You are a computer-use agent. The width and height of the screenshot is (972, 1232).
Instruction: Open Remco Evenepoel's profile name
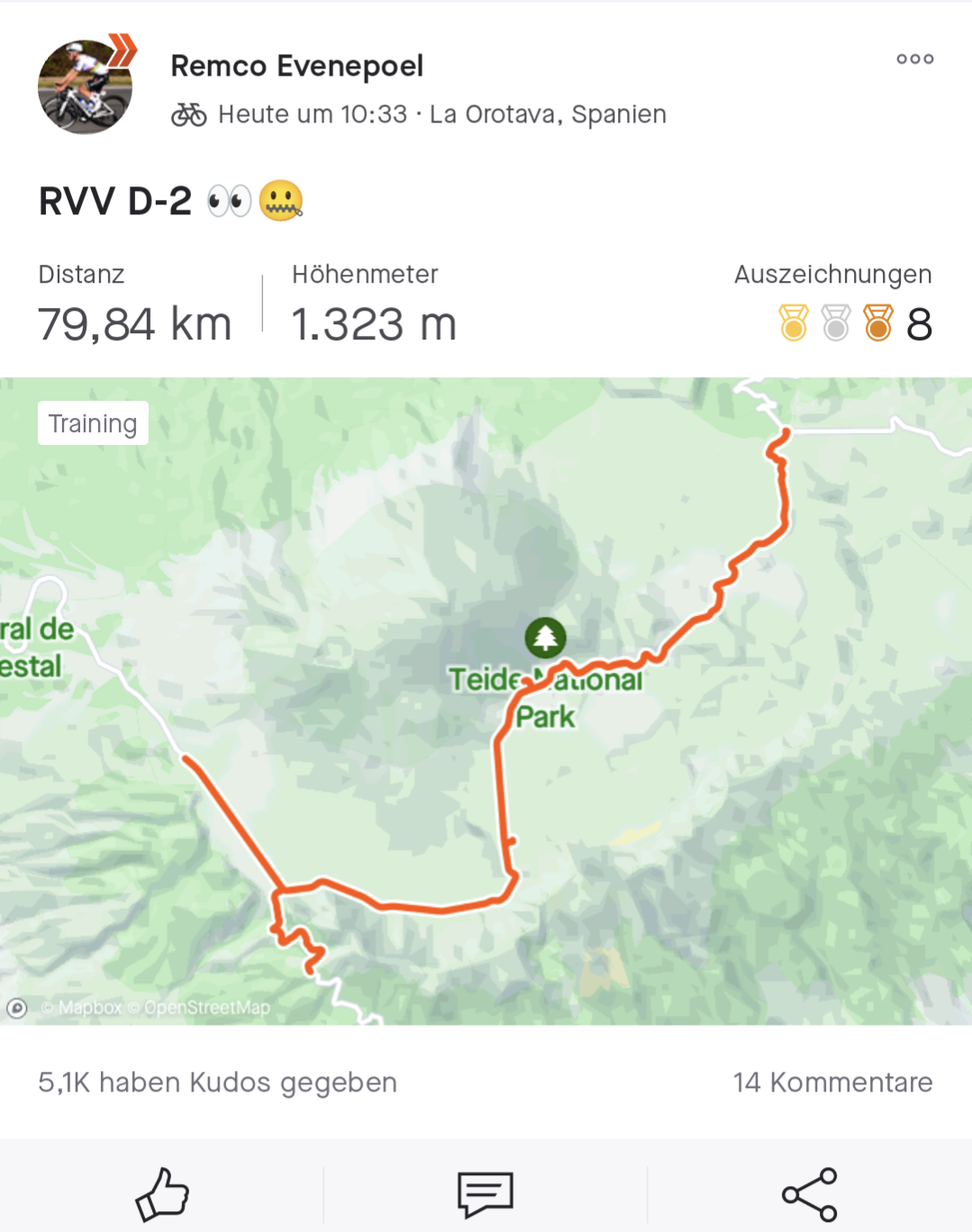point(296,66)
